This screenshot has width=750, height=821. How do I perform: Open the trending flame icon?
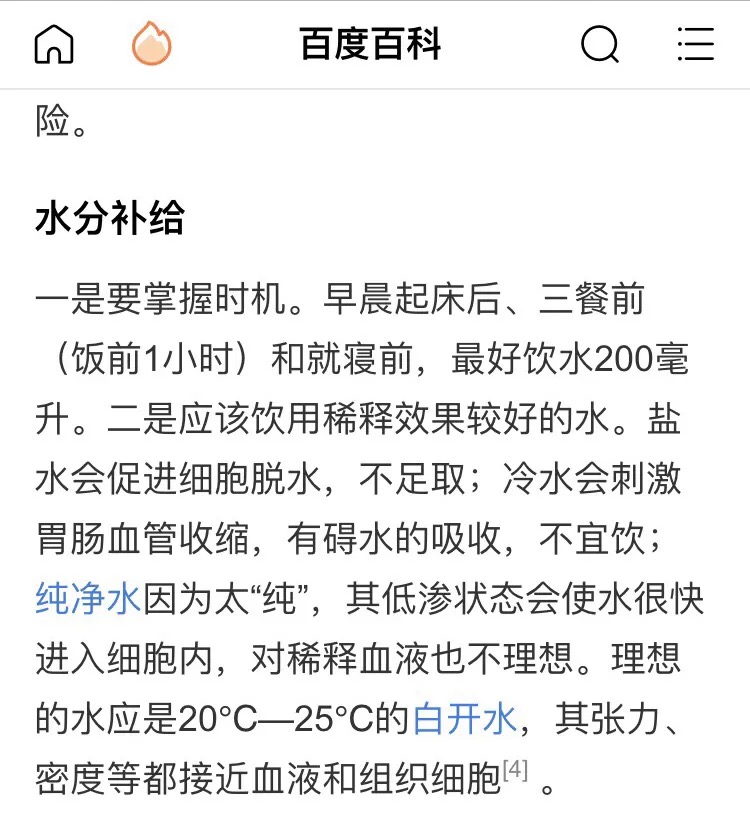[x=151, y=45]
